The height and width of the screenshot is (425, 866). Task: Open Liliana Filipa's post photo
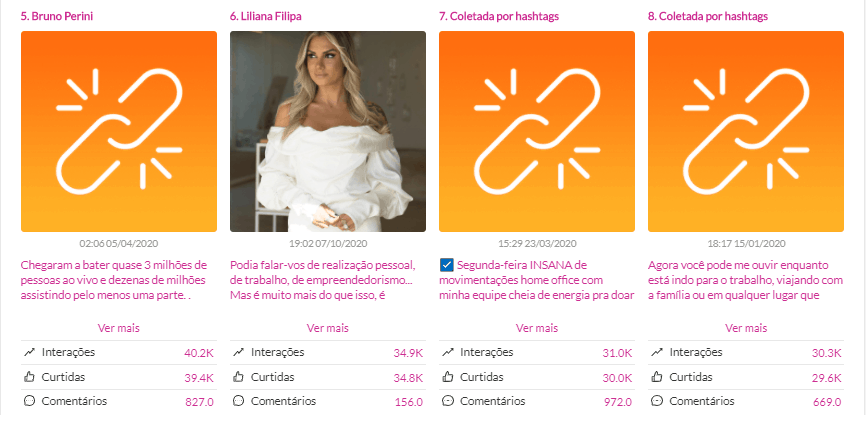point(328,131)
